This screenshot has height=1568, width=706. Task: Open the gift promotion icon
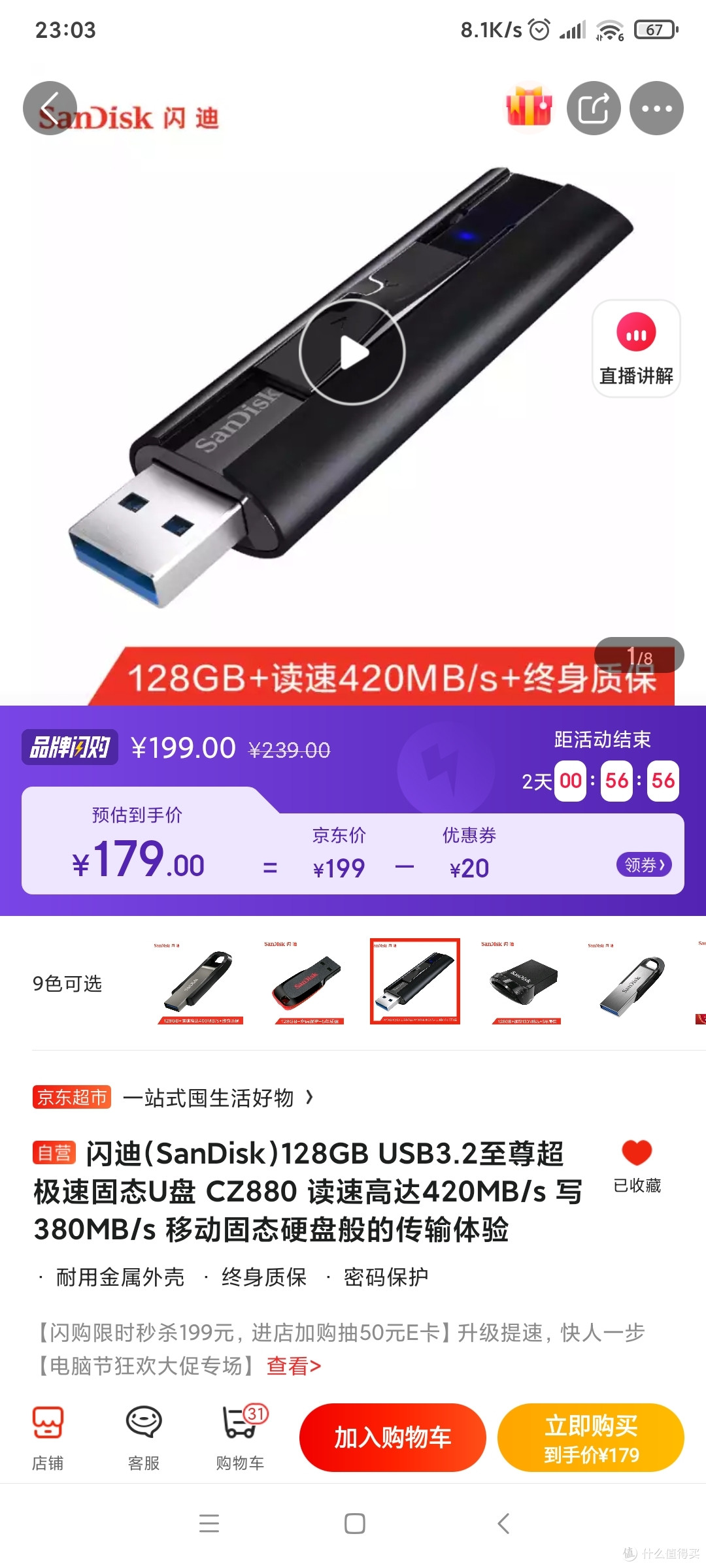click(528, 108)
